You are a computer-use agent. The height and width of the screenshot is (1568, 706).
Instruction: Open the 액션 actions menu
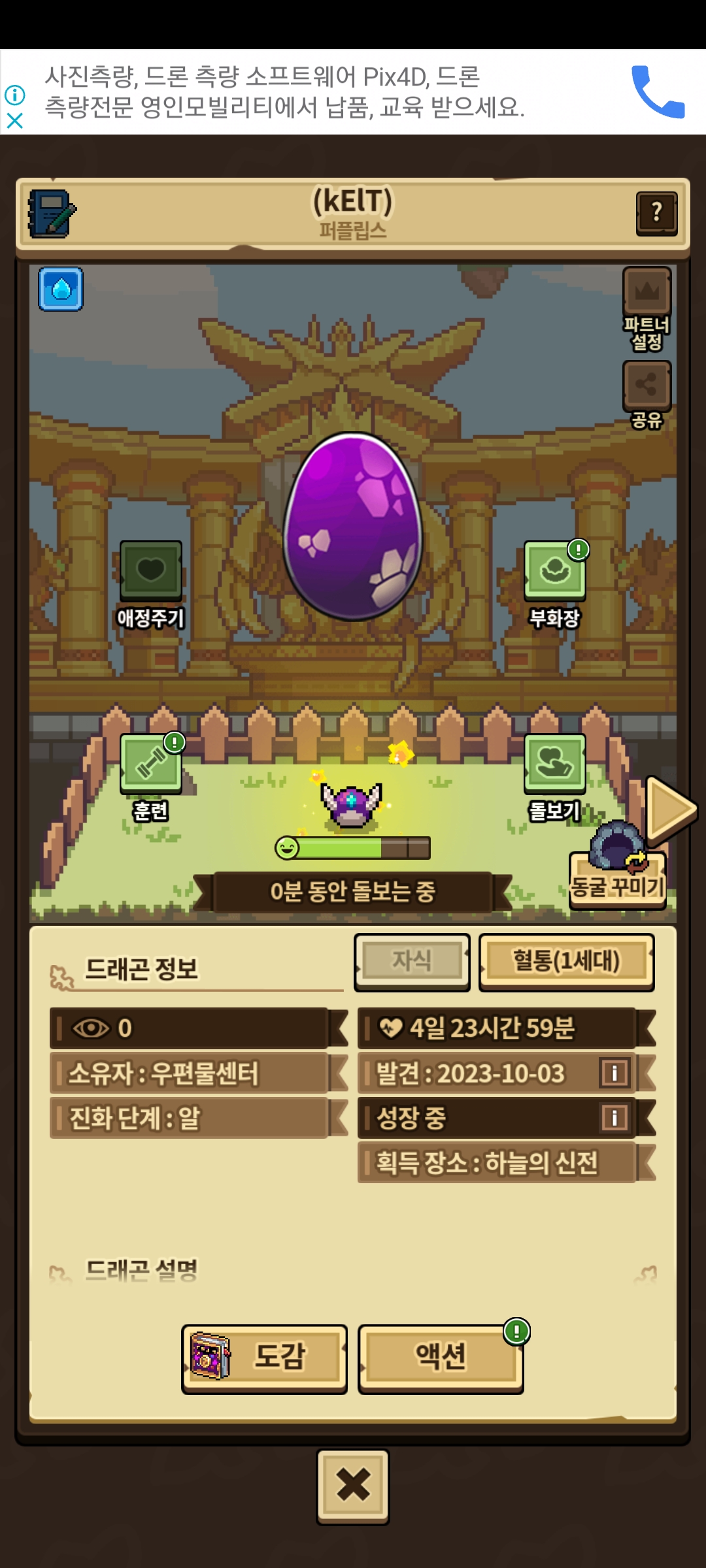point(441,1356)
